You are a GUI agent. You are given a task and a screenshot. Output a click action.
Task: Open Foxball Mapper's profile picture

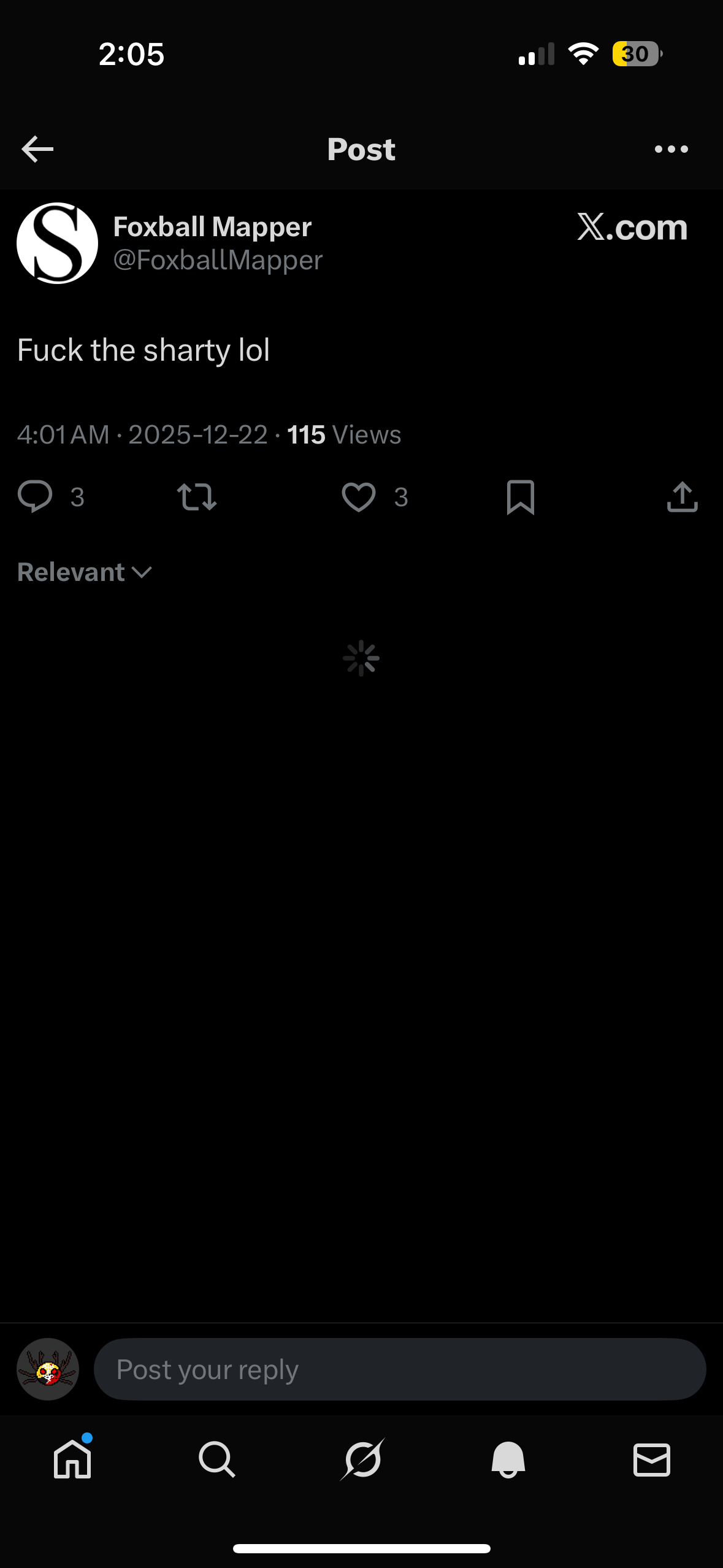pyautogui.click(x=57, y=244)
